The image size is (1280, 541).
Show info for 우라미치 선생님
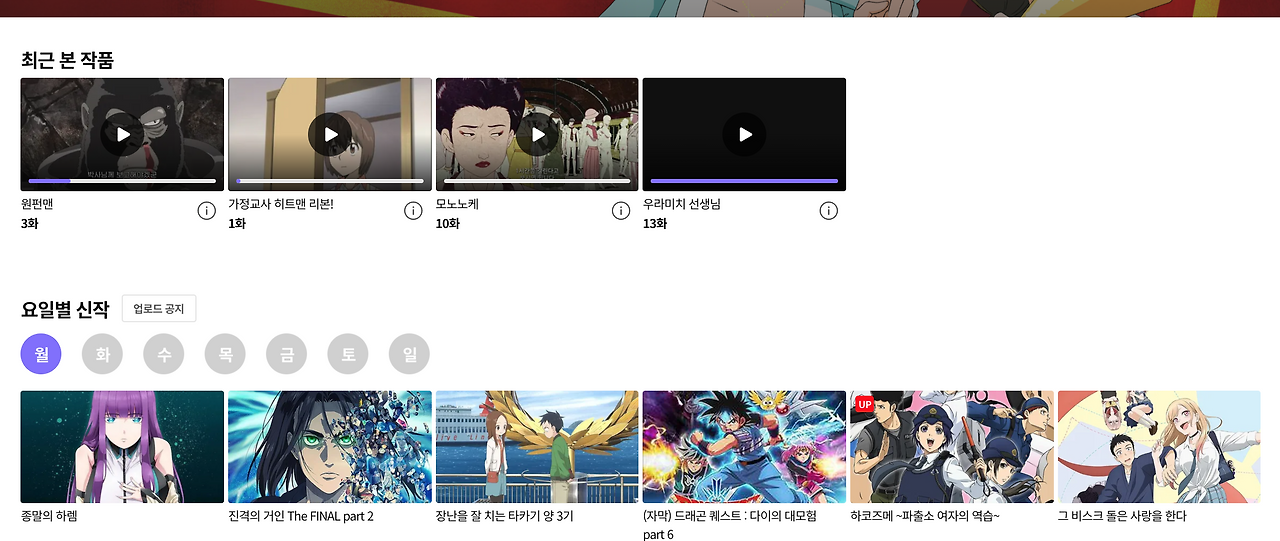point(828,210)
